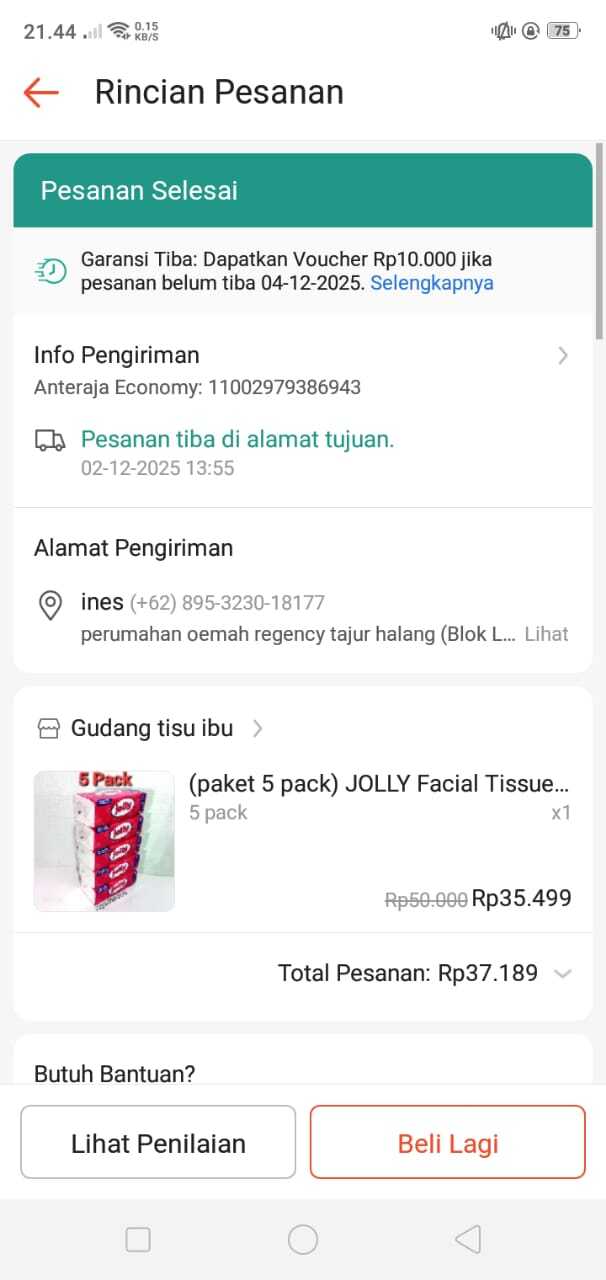The width and height of the screenshot is (606, 1280).
Task: Go to the system home screen
Action: [x=302, y=1240]
